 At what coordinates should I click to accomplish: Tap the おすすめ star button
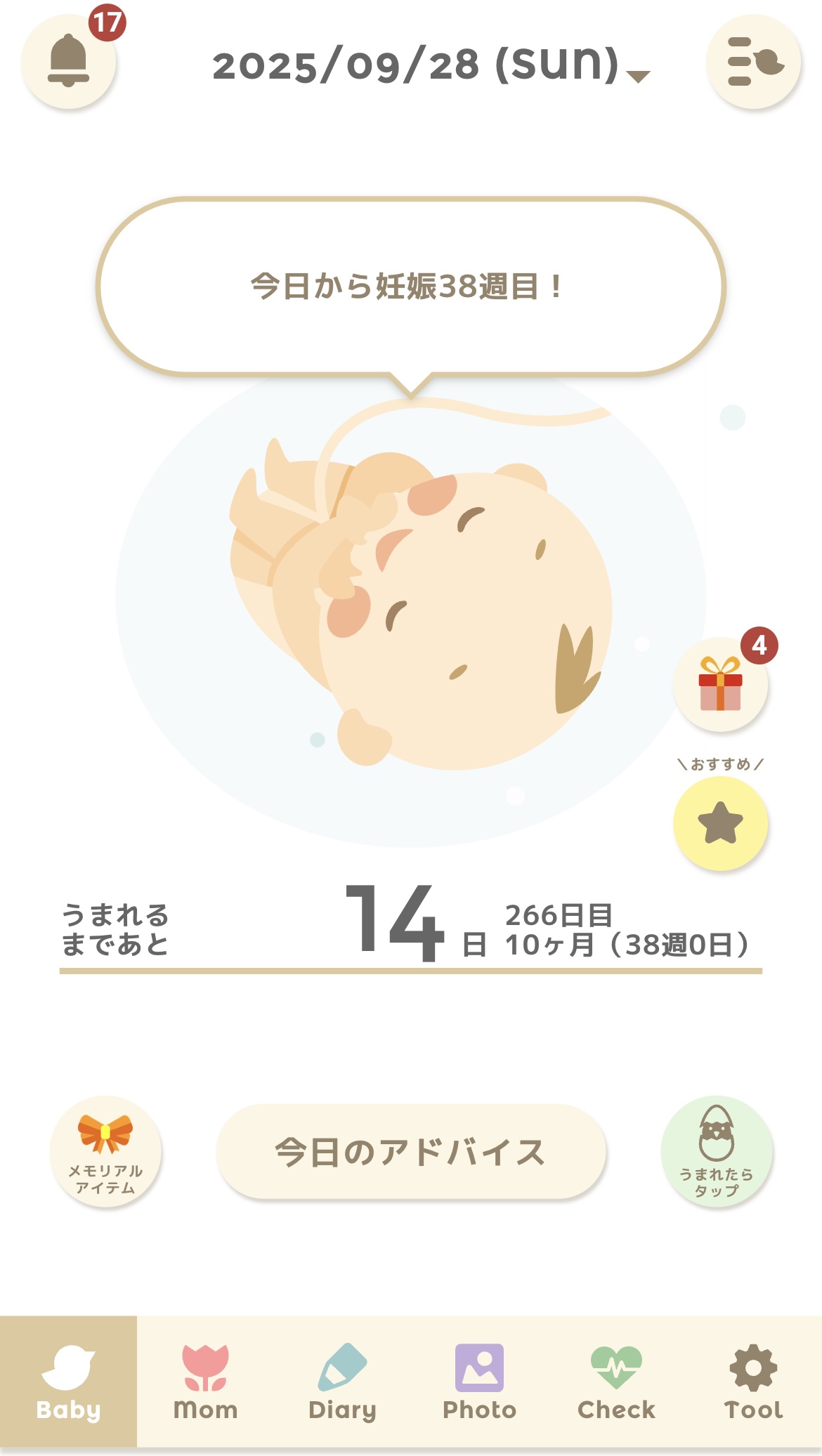pyautogui.click(x=720, y=823)
